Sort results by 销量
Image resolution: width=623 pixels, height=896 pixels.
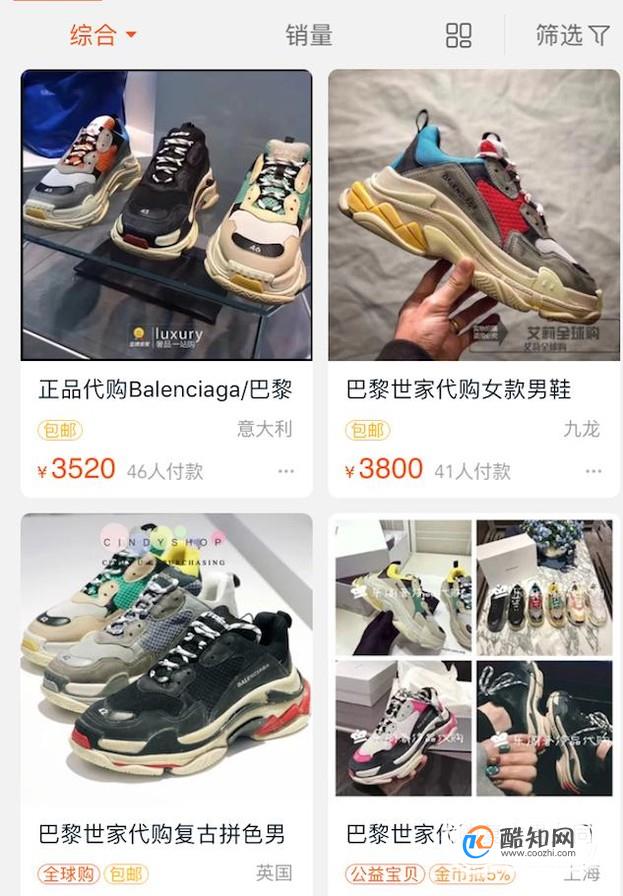pyautogui.click(x=309, y=36)
